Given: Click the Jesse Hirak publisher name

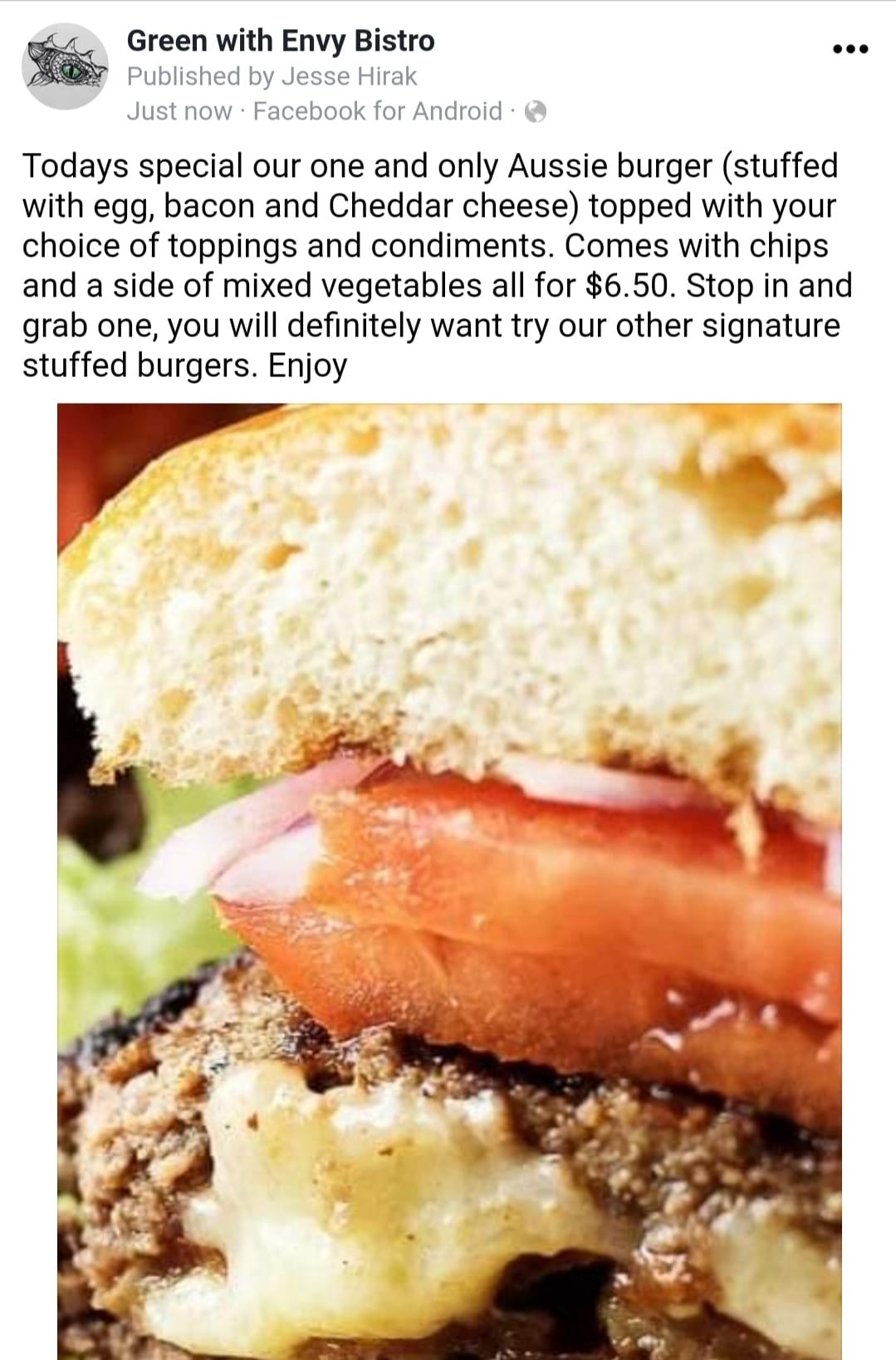Looking at the screenshot, I should pyautogui.click(x=349, y=77).
